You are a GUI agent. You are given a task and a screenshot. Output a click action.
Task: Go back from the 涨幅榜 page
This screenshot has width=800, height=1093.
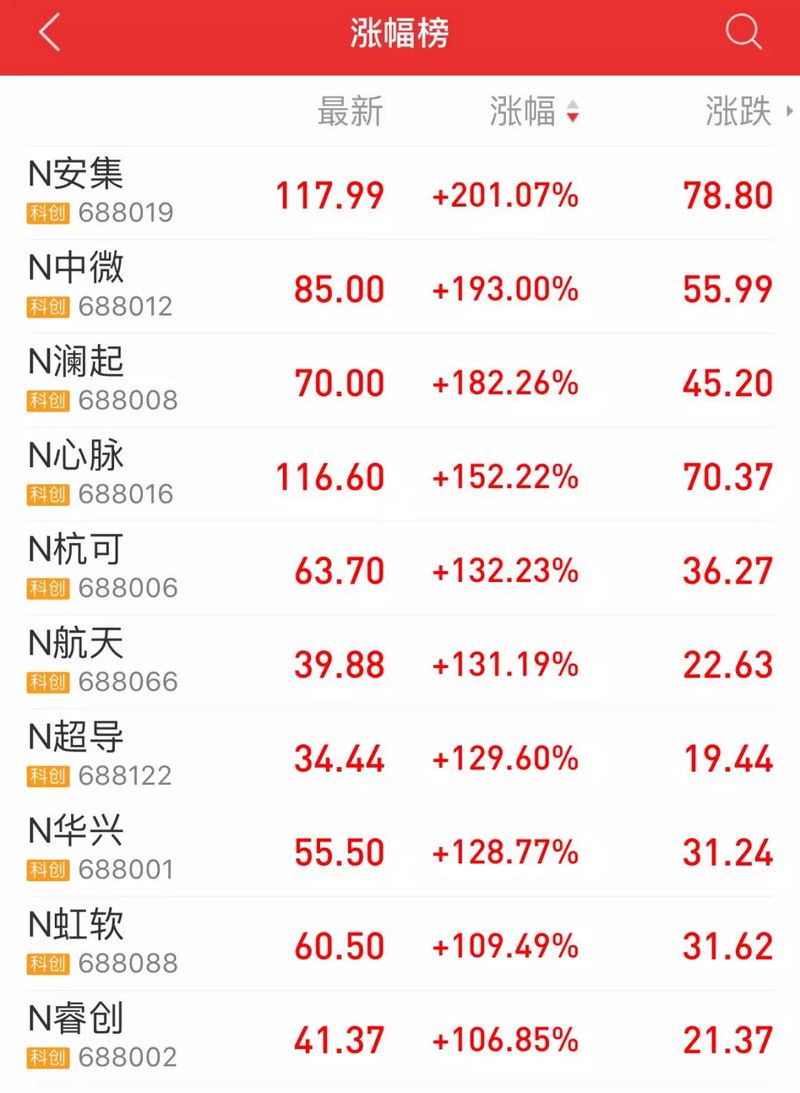(x=49, y=33)
